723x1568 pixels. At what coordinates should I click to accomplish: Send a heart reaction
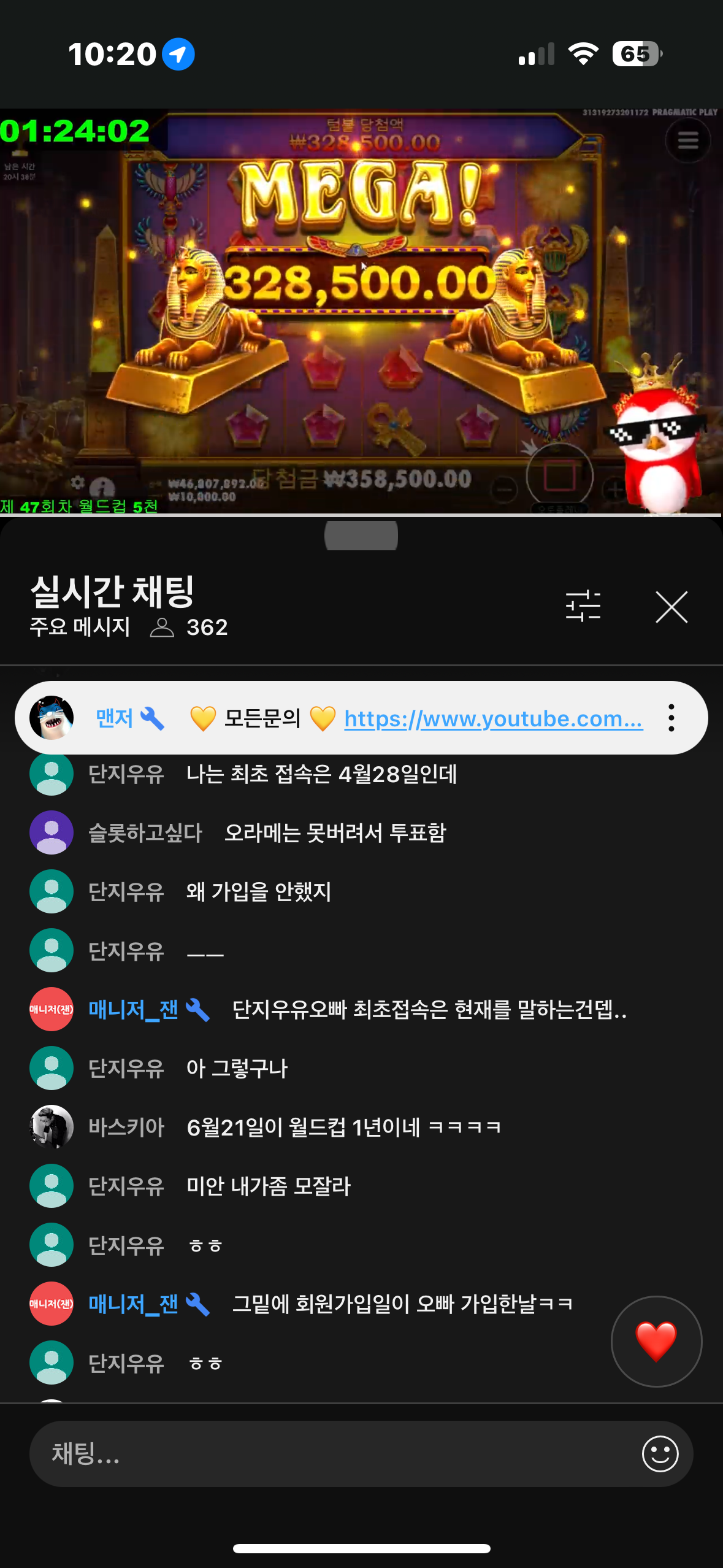[656, 1341]
